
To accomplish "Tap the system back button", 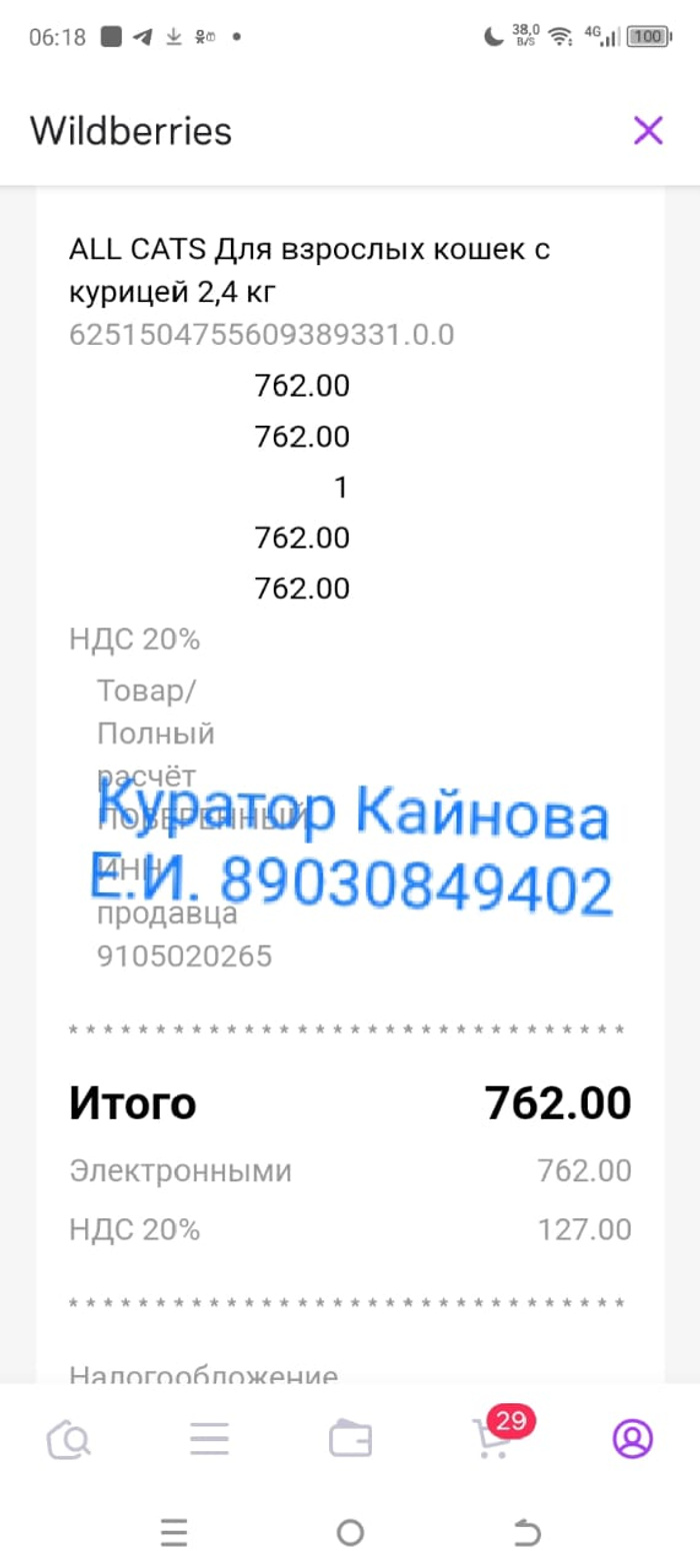I will (527, 1532).
